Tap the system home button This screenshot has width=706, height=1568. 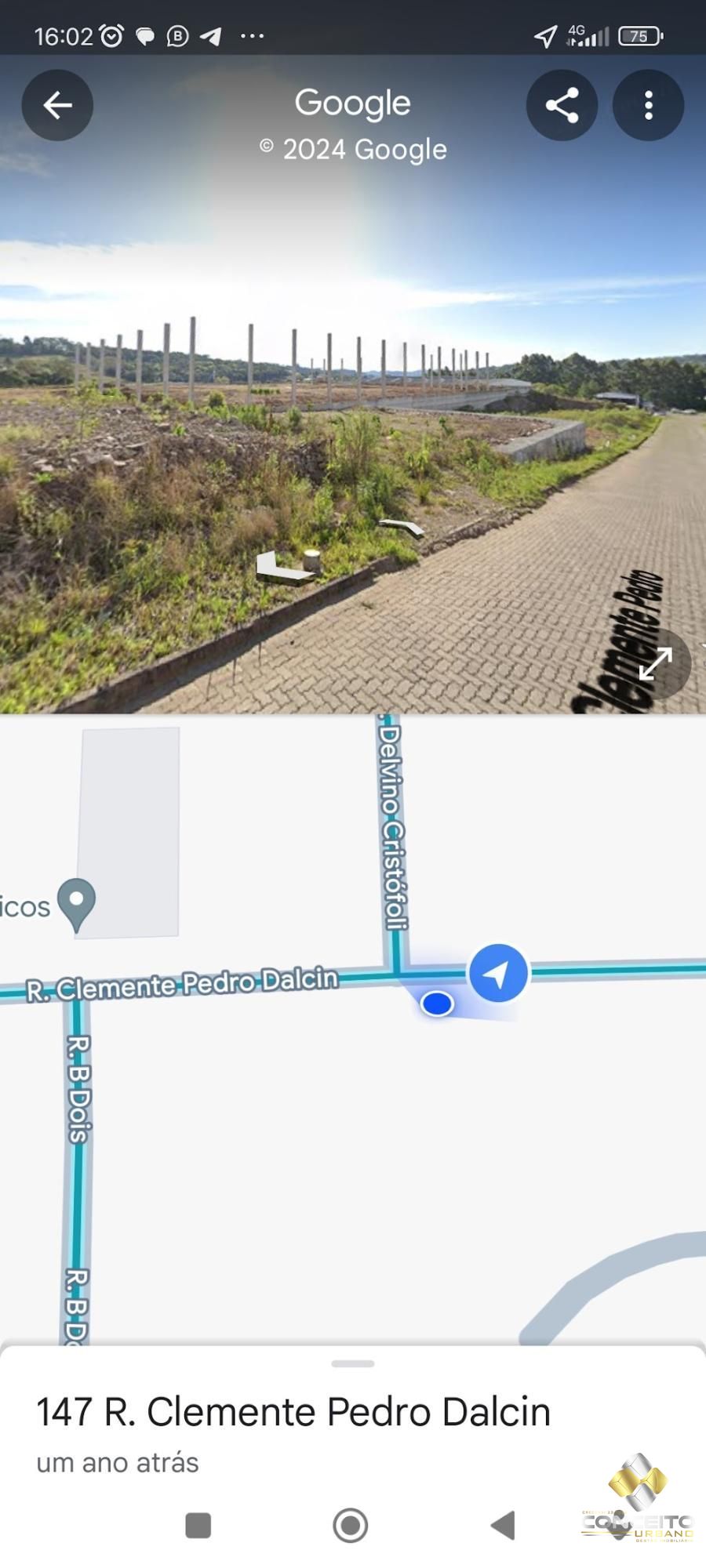click(351, 1525)
